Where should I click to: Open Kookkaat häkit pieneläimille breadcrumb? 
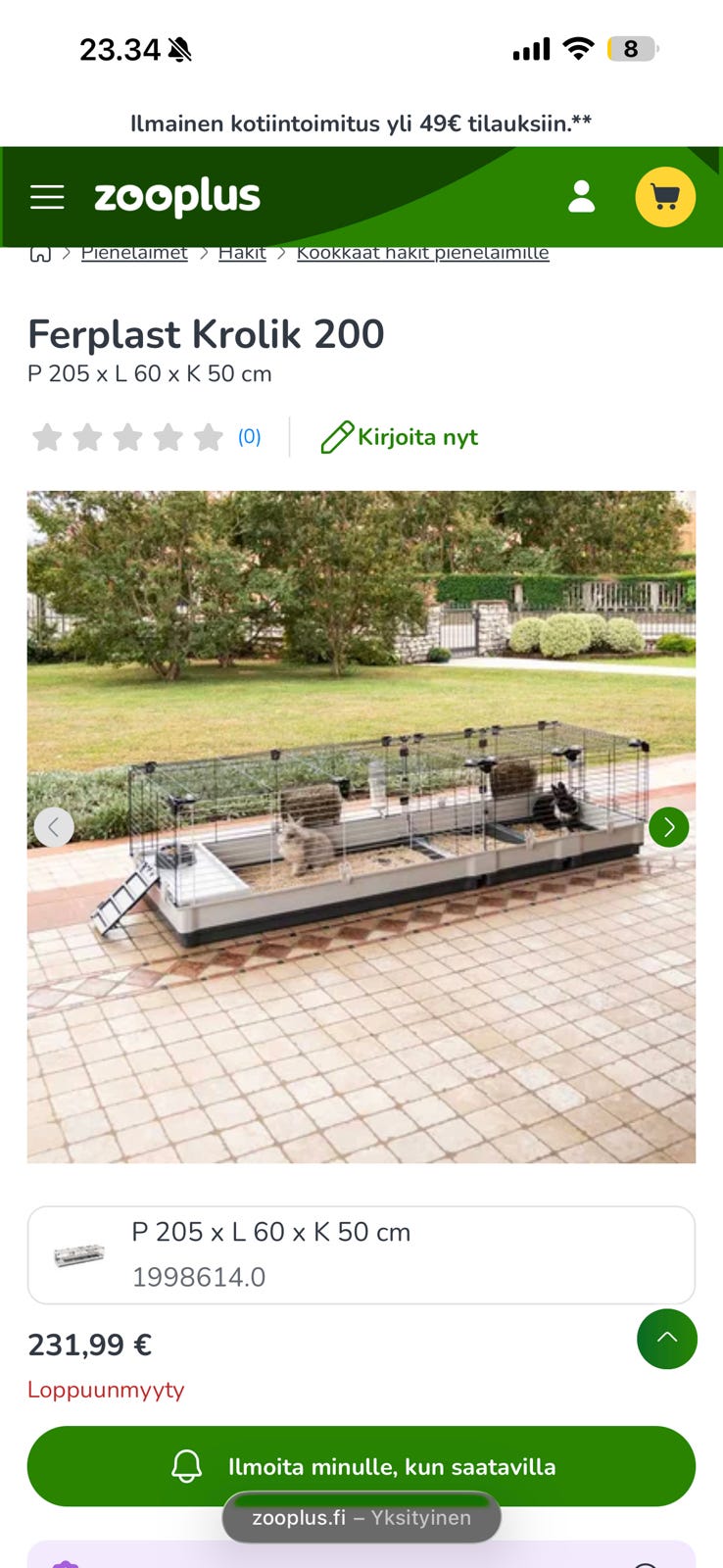pos(422,253)
